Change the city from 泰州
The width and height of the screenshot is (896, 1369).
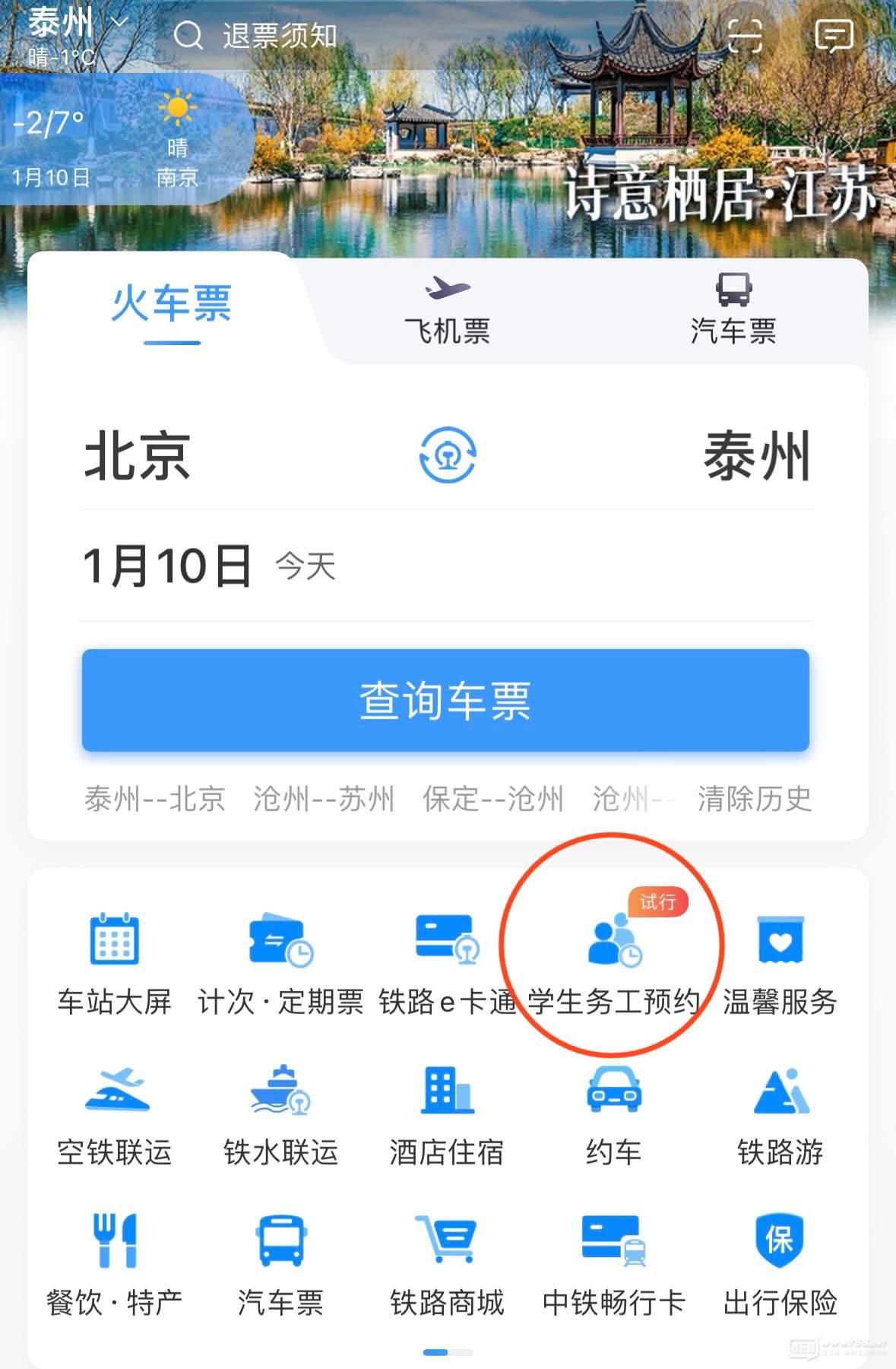(x=76, y=23)
